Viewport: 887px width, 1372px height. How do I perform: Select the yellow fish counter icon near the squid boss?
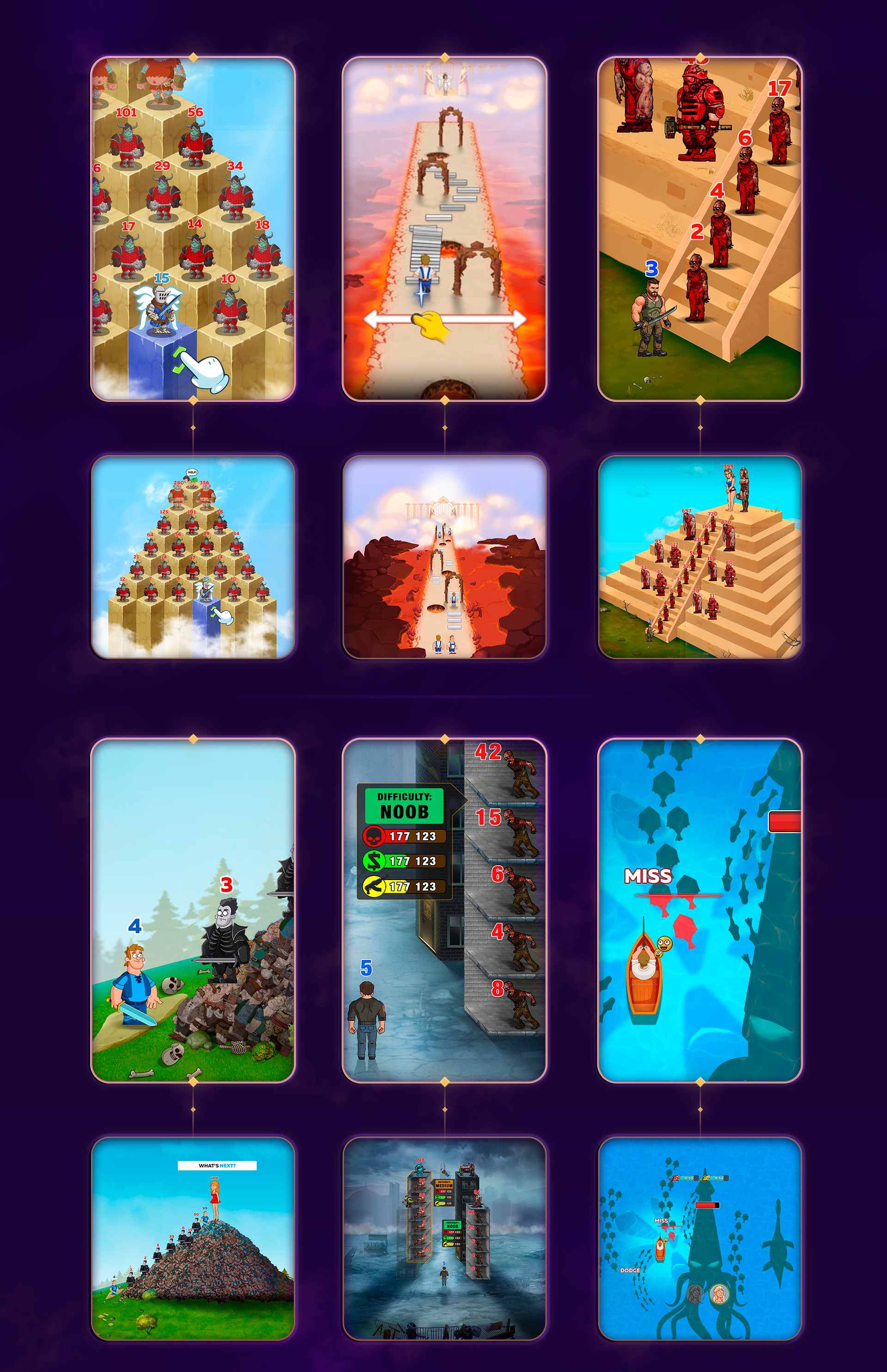[x=706, y=1178]
